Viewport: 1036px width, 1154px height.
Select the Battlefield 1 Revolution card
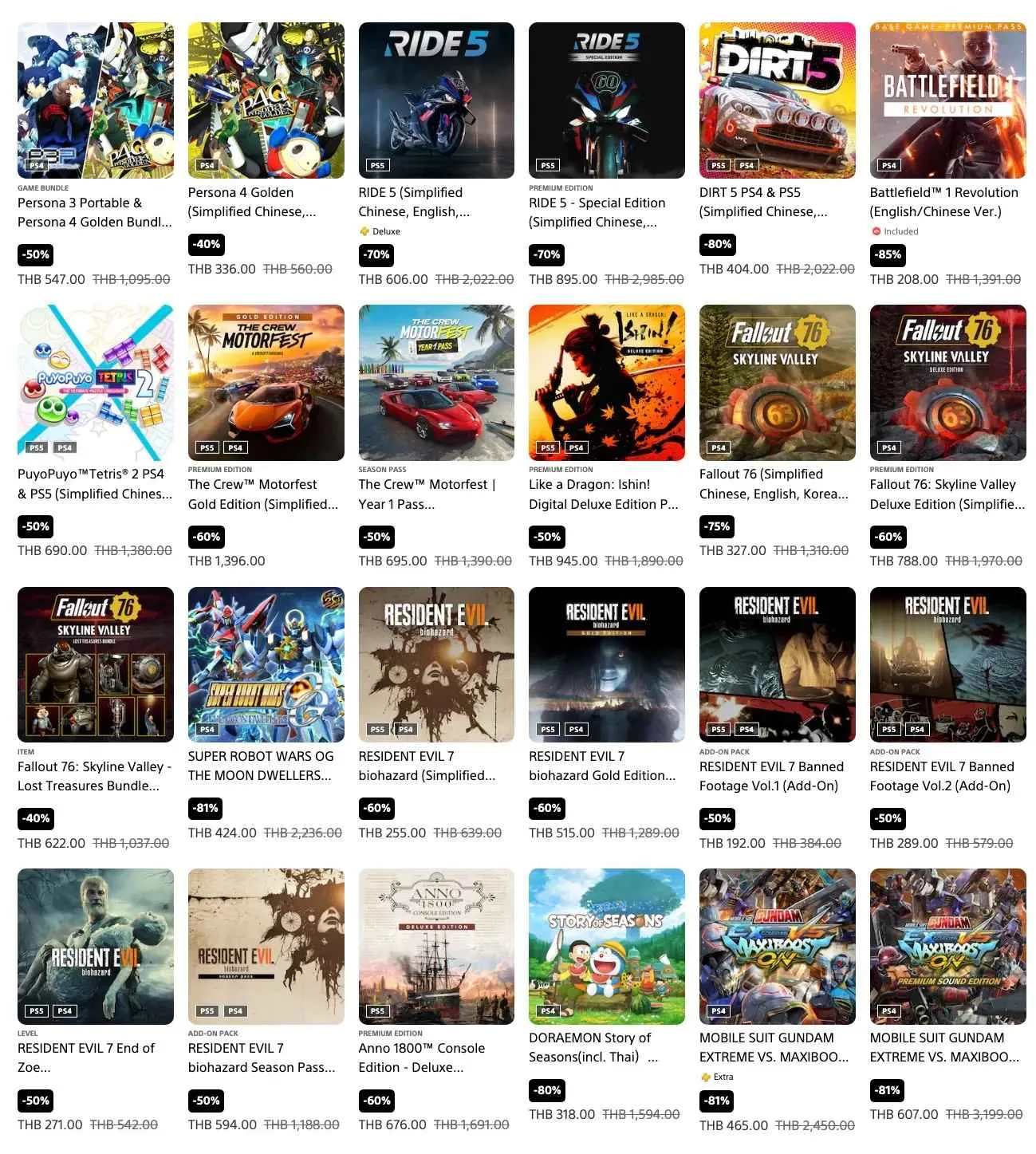947,100
